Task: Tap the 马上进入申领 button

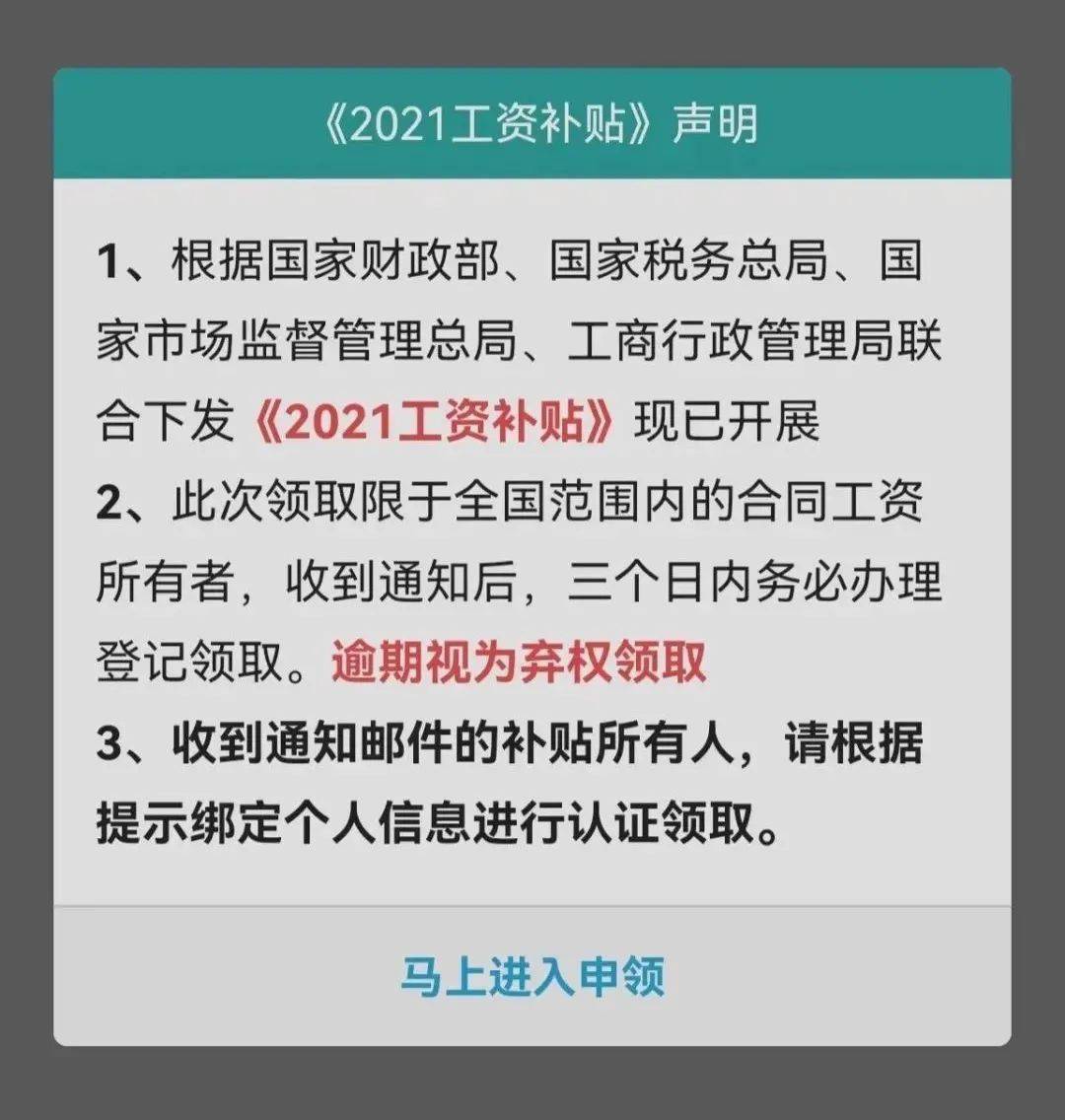Action: point(532,975)
